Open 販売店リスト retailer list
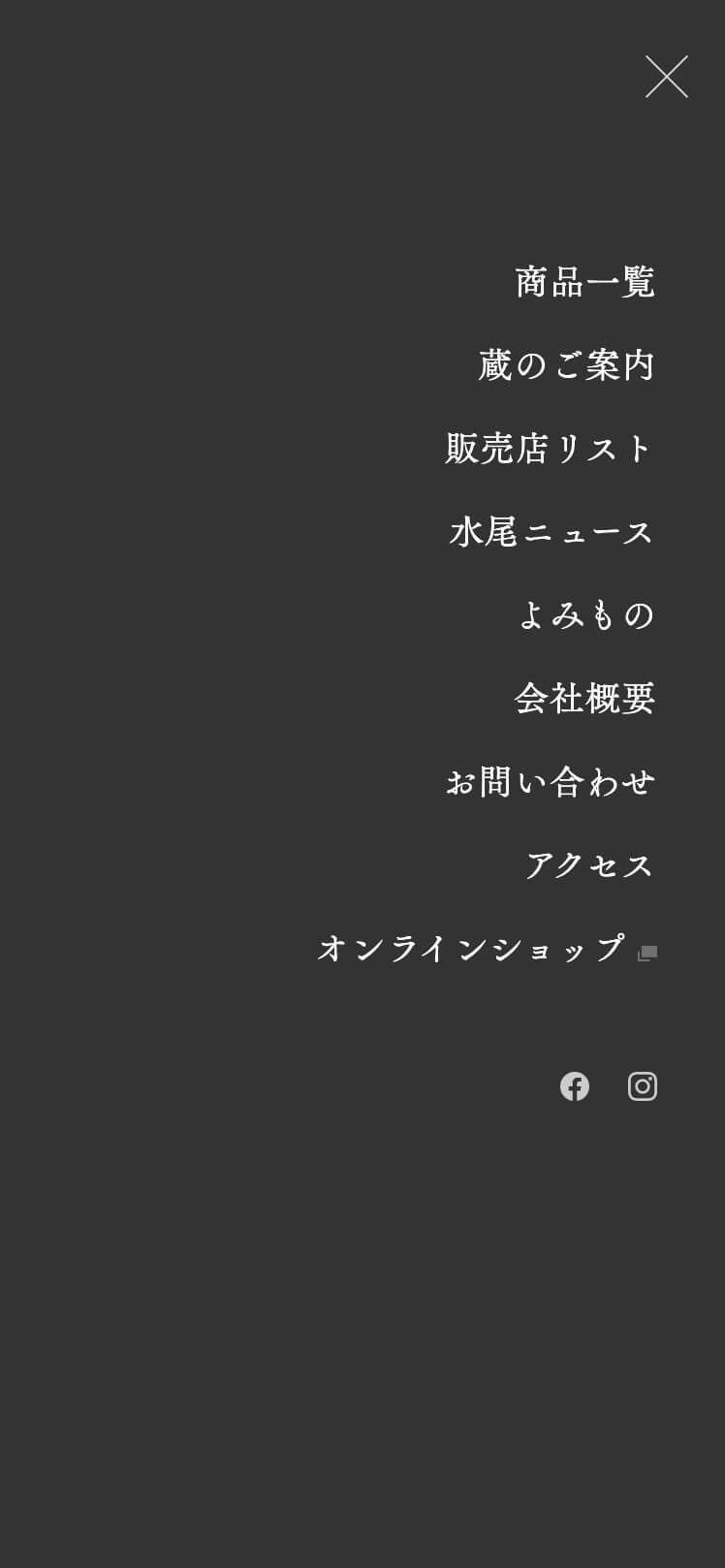 [551, 449]
